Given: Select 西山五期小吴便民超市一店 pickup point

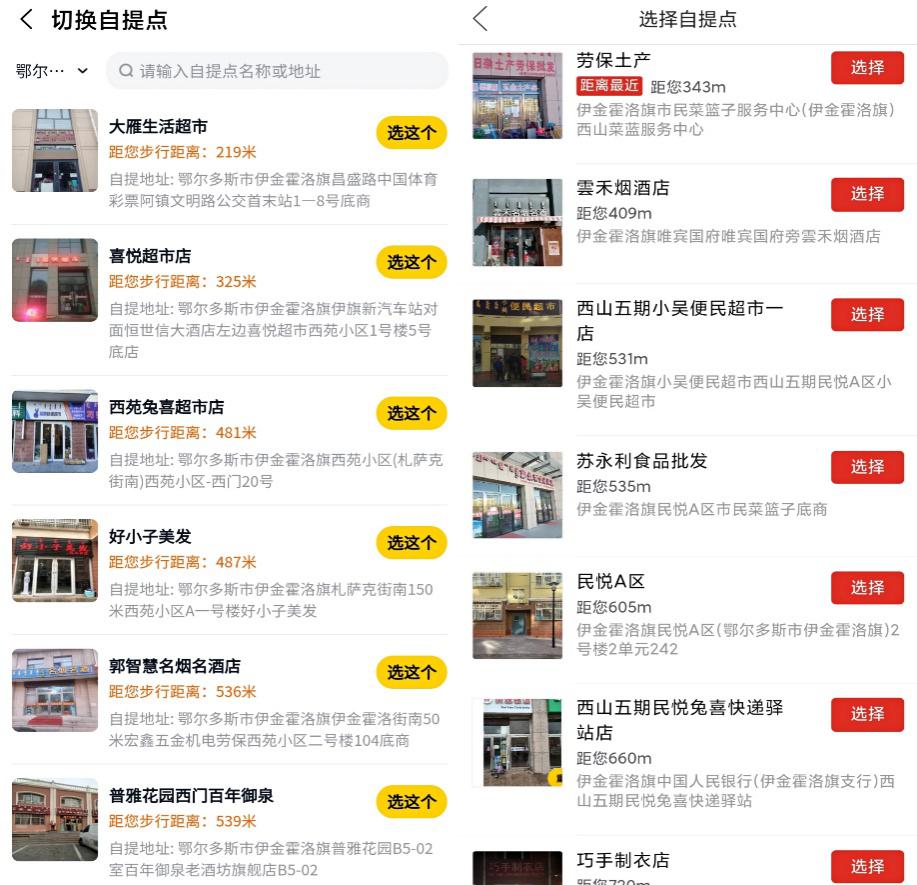Looking at the screenshot, I should click(x=867, y=315).
